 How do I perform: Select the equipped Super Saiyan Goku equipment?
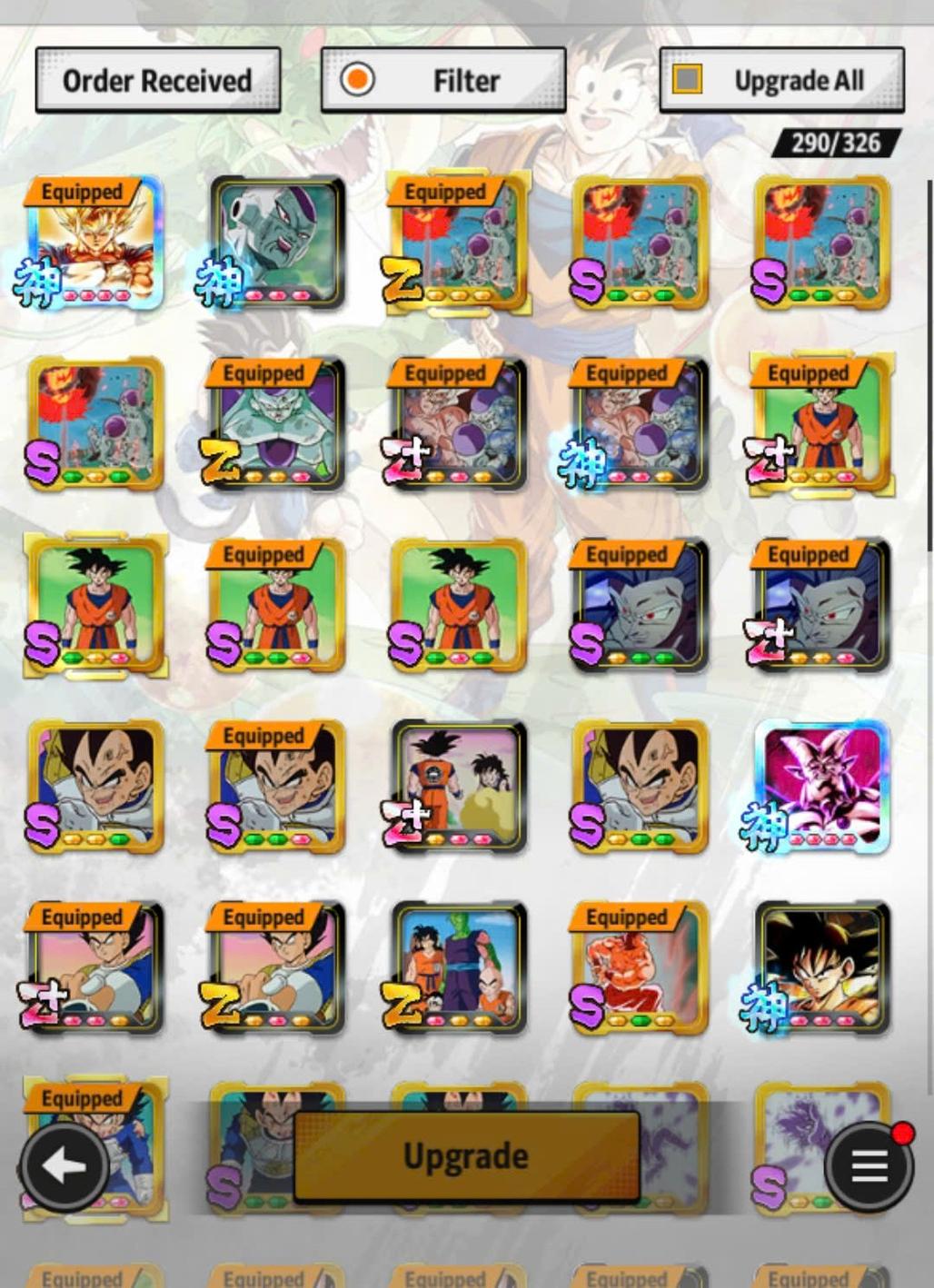point(95,243)
